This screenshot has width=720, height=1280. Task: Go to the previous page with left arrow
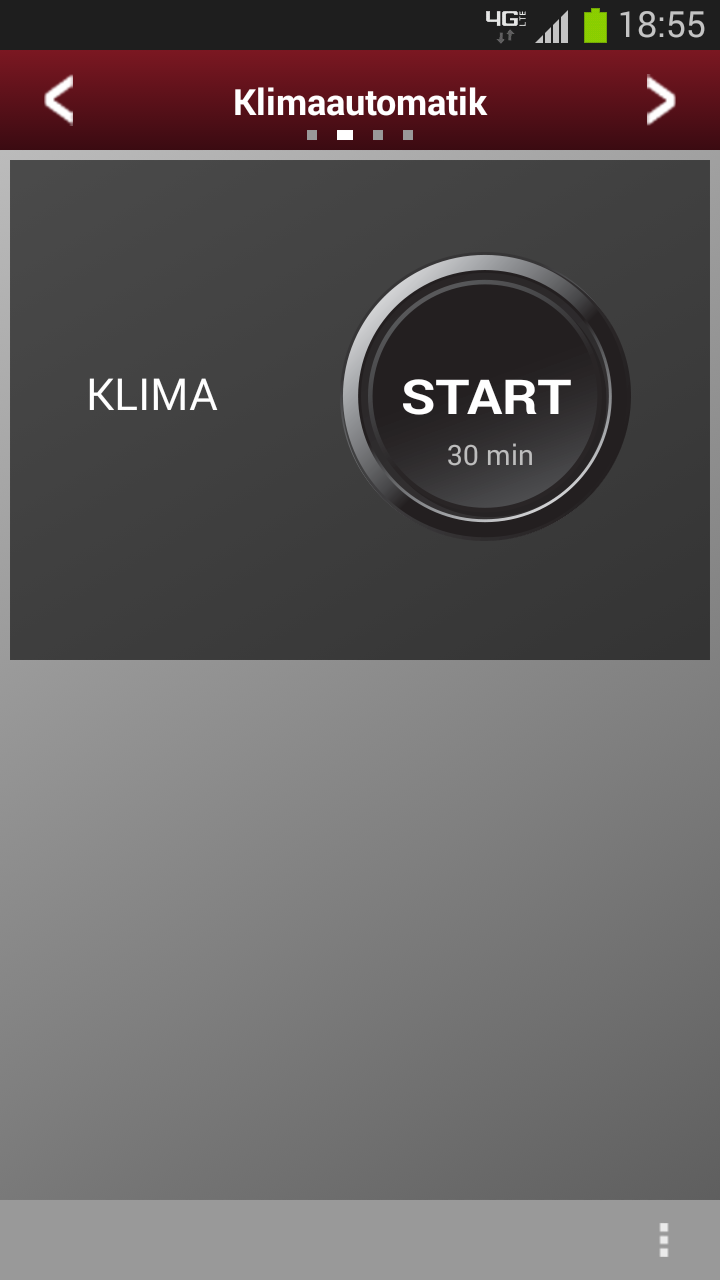(x=59, y=100)
